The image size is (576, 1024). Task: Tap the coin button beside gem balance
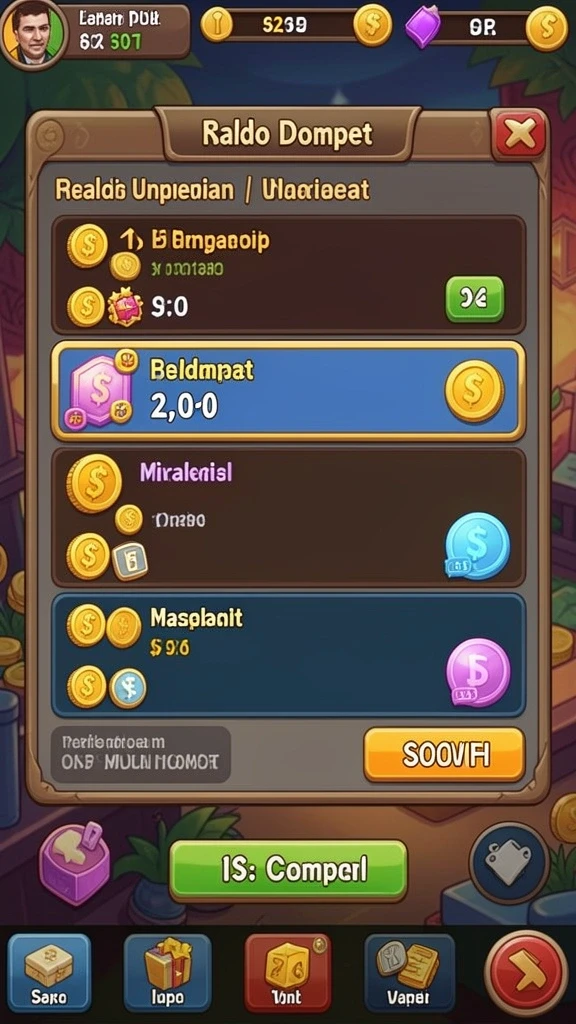547,28
